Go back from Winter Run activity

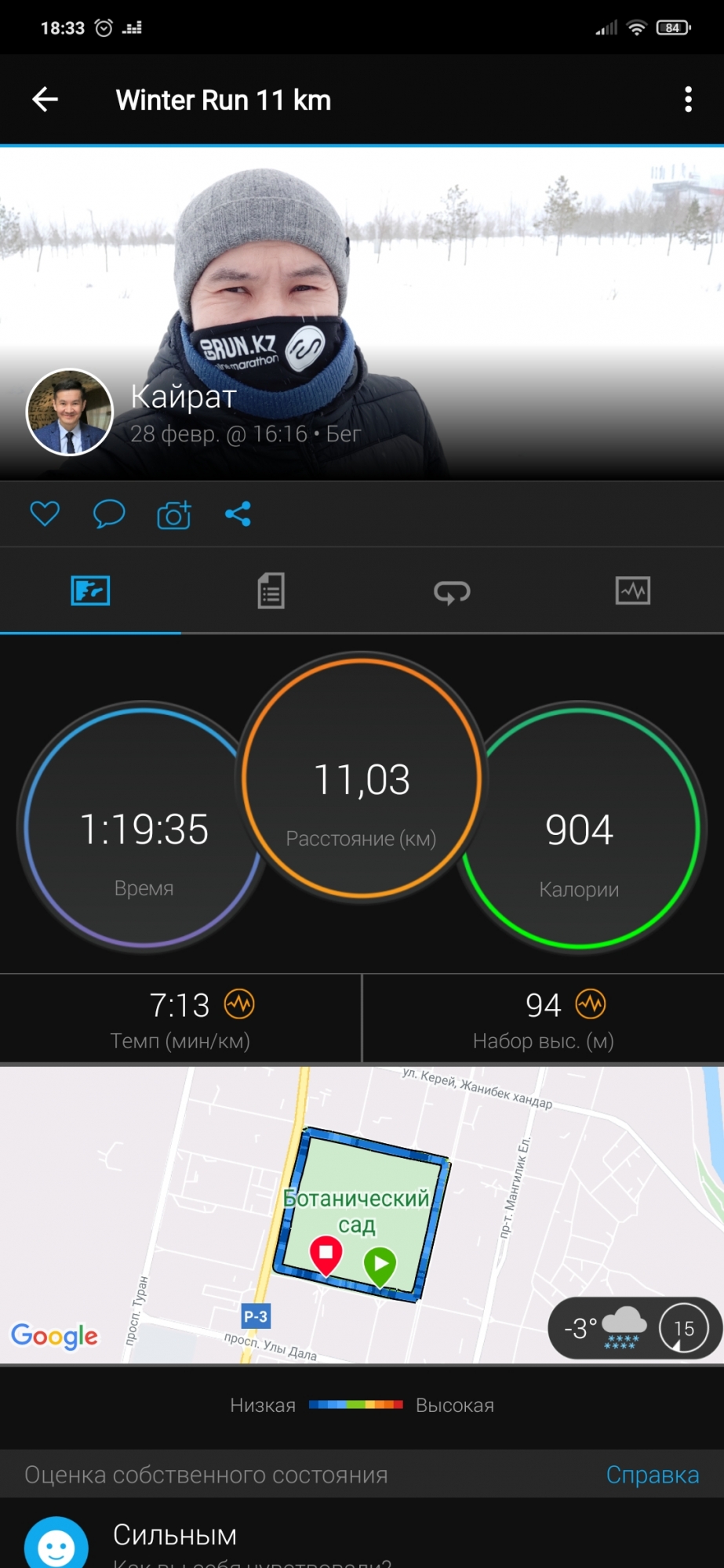(x=45, y=100)
